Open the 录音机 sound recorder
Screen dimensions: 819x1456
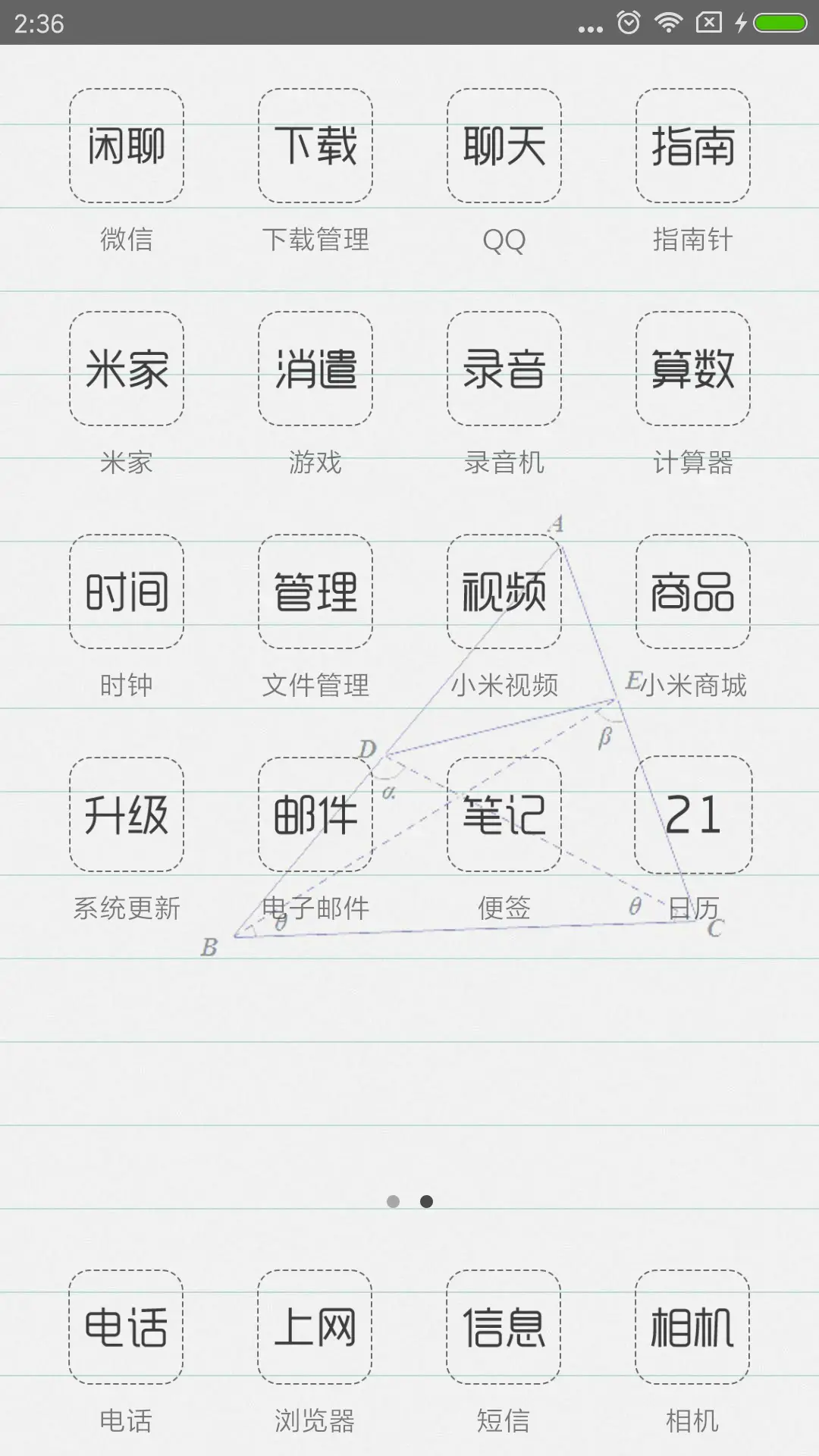click(x=504, y=369)
